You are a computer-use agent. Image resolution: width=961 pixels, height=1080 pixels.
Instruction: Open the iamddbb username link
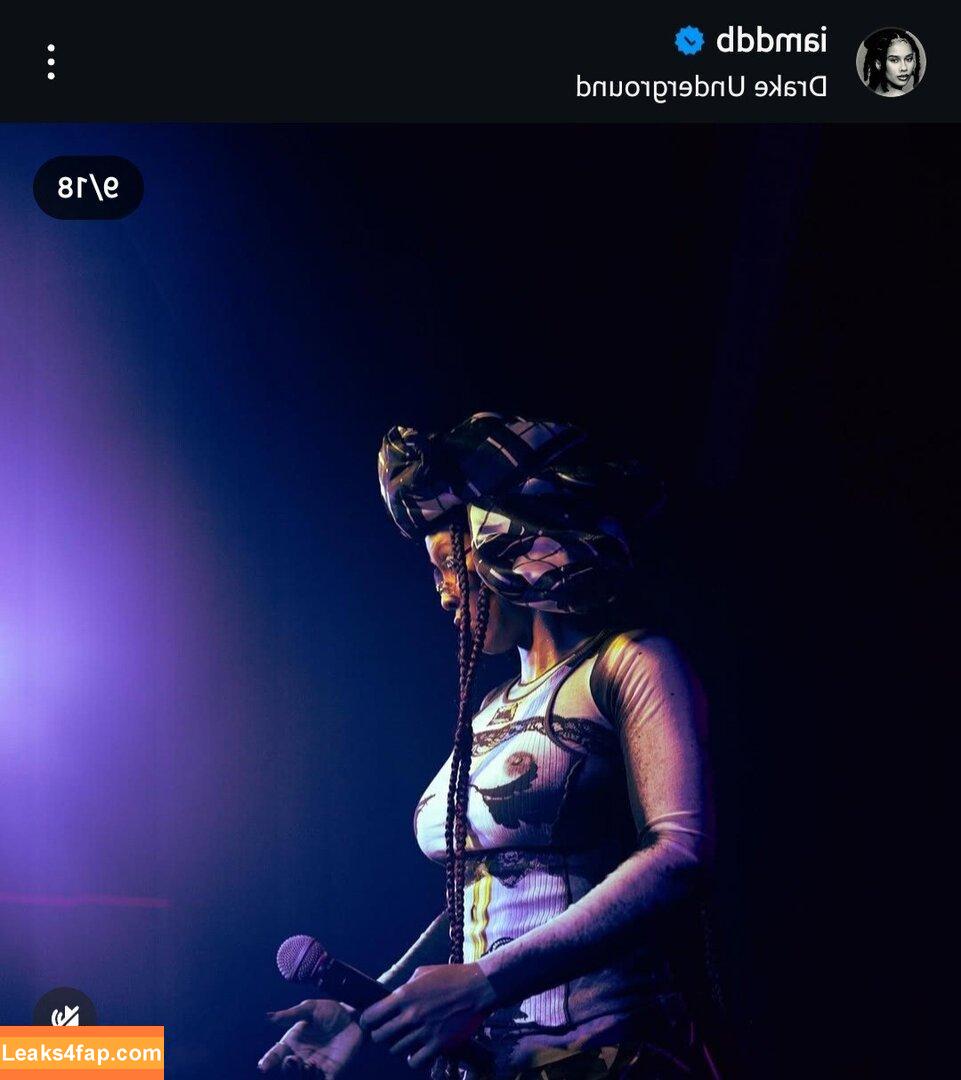771,41
